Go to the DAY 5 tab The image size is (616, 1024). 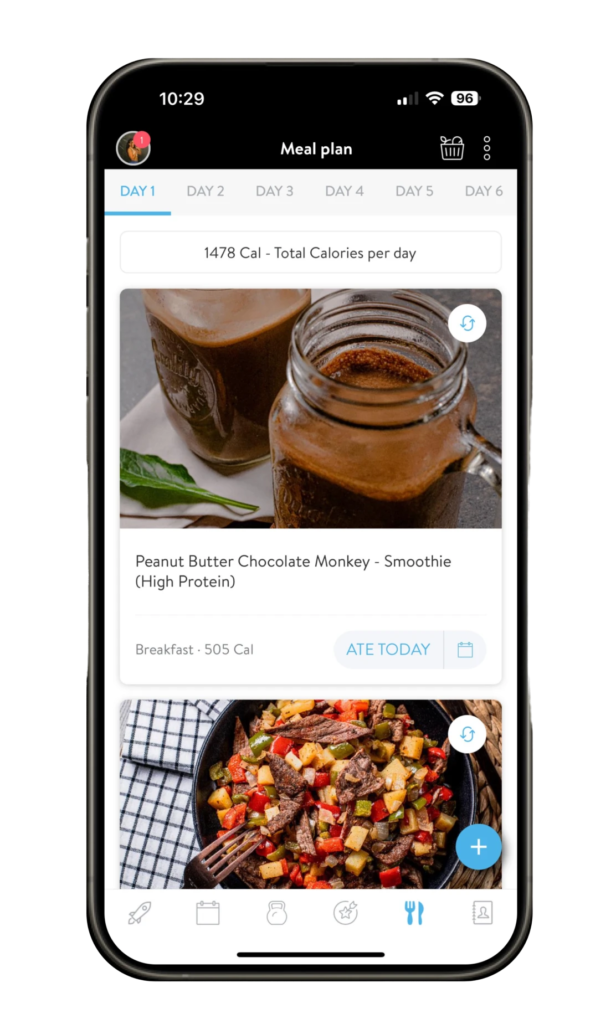[414, 191]
